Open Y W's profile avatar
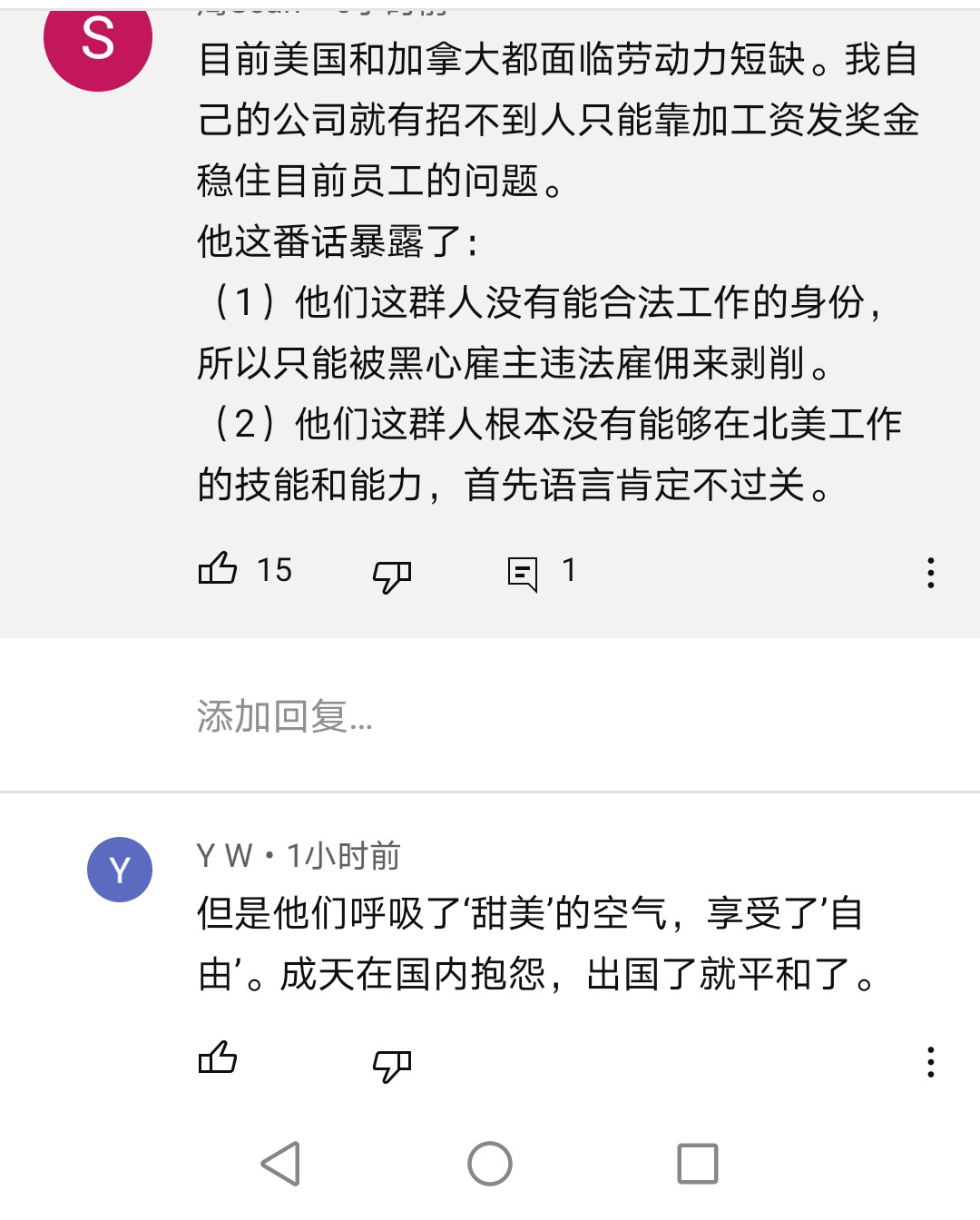980x1220 pixels. (x=120, y=870)
